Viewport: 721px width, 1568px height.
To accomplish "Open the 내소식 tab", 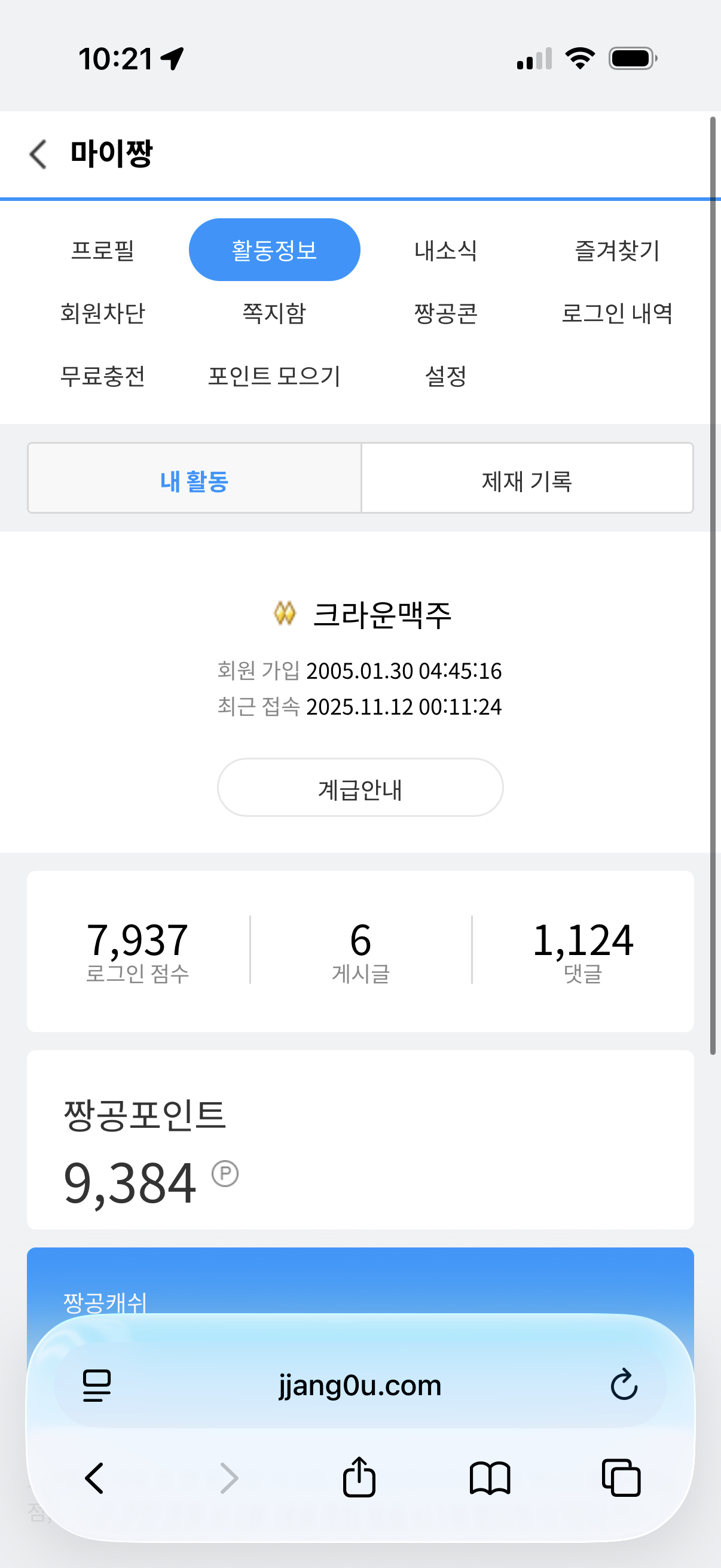I will [445, 250].
